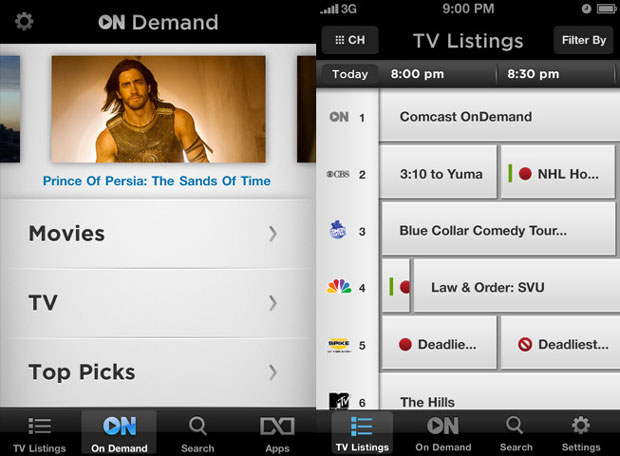Viewport: 620px width, 456px height.
Task: Open the Filter By options
Action: coord(583,40)
